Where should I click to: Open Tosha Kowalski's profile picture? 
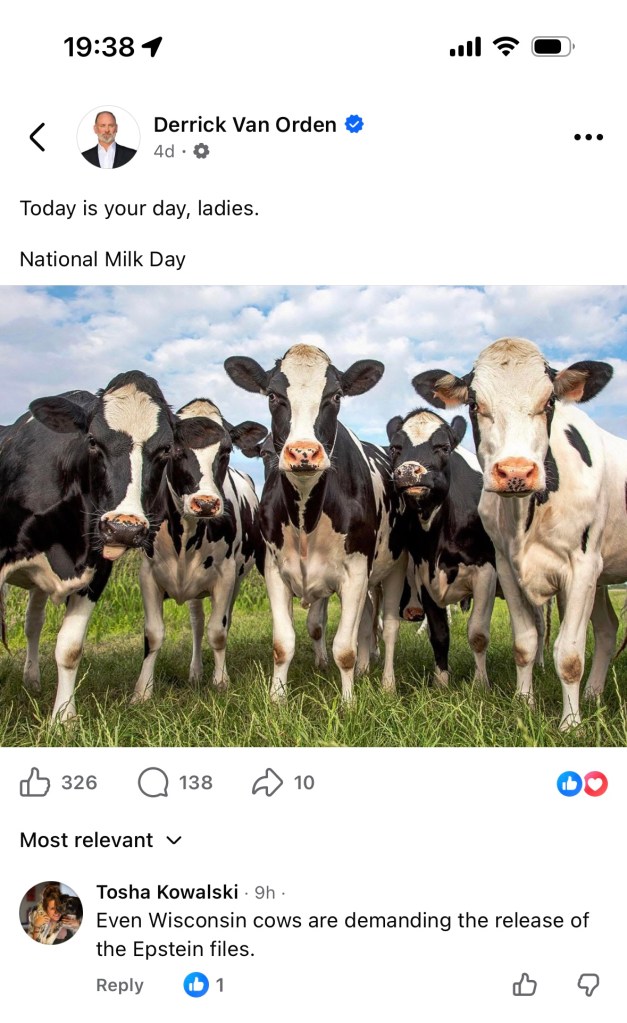pyautogui.click(x=51, y=912)
